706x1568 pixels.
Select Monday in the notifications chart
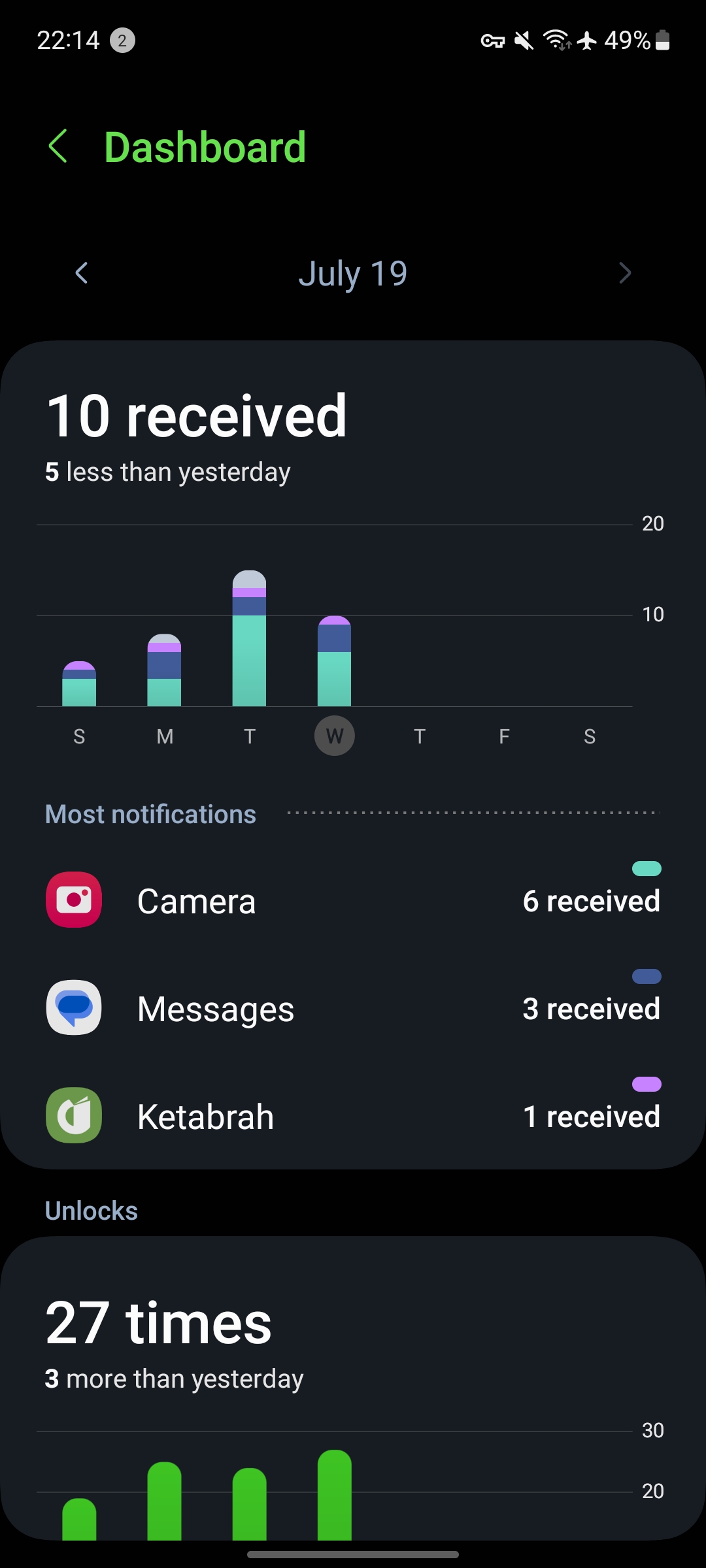165,736
